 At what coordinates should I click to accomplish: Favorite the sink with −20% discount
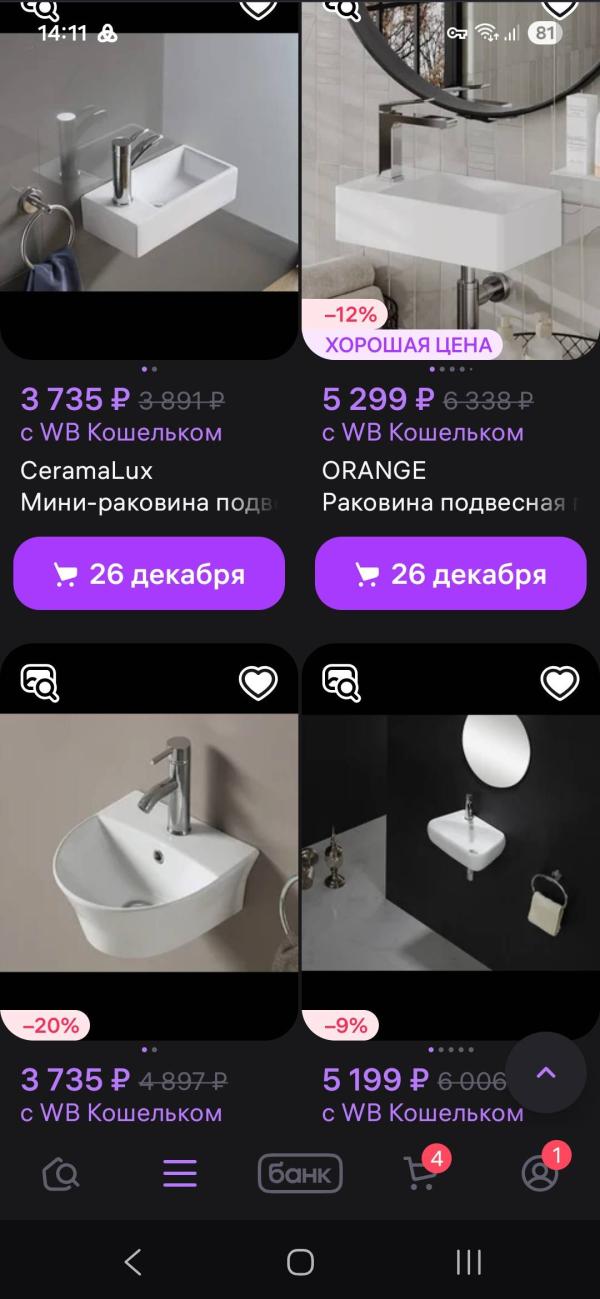coord(258,683)
